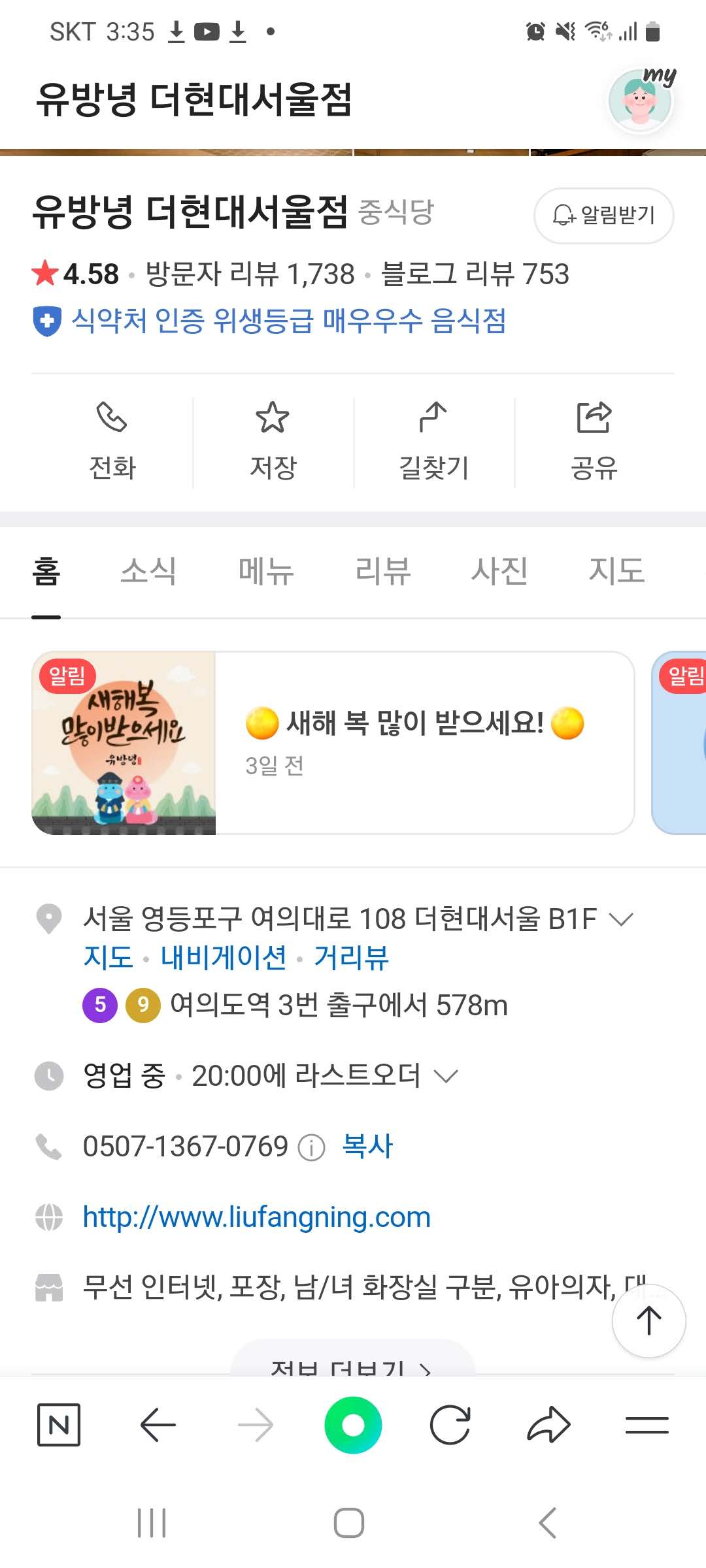
Task: Call the restaurant via 전화
Action: pyautogui.click(x=112, y=441)
